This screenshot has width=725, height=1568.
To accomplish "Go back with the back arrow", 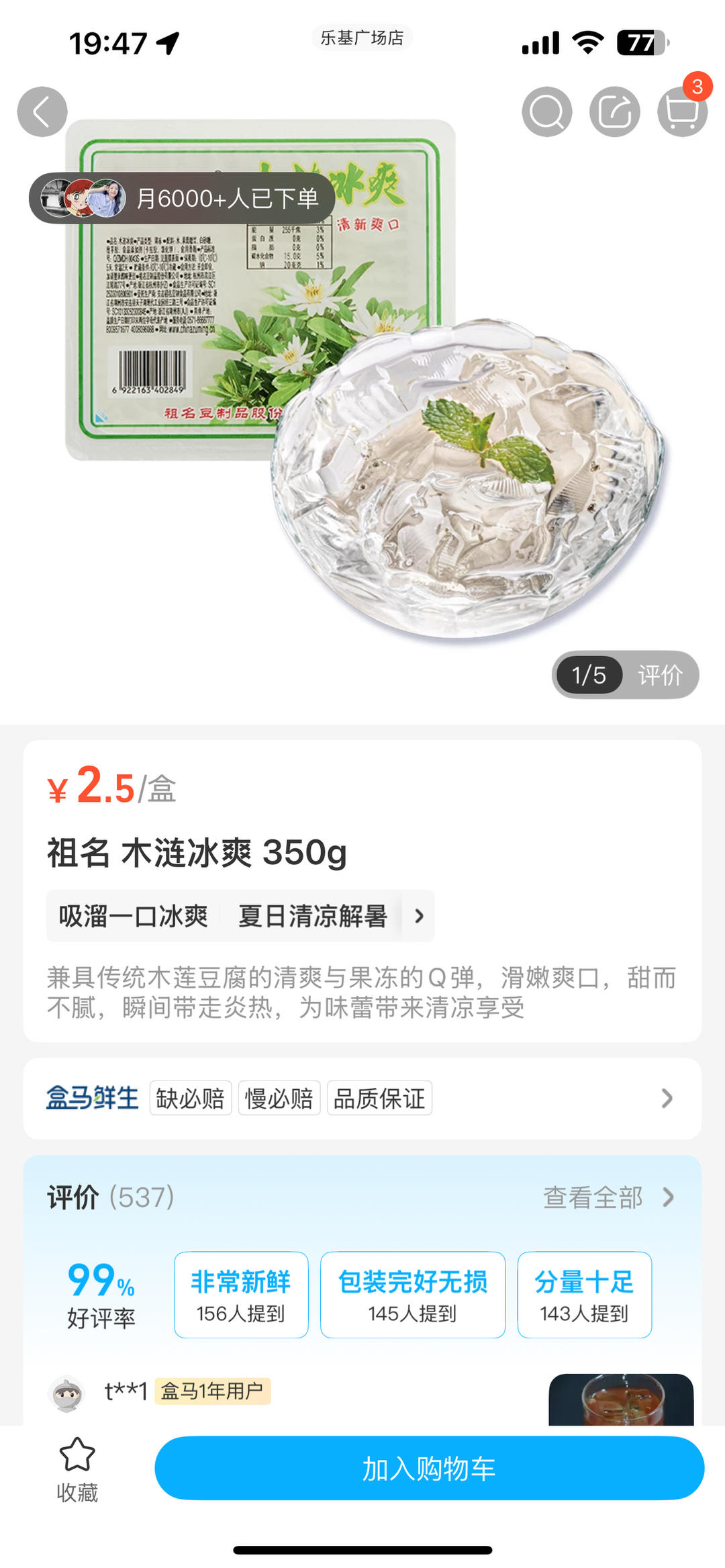I will 42,111.
